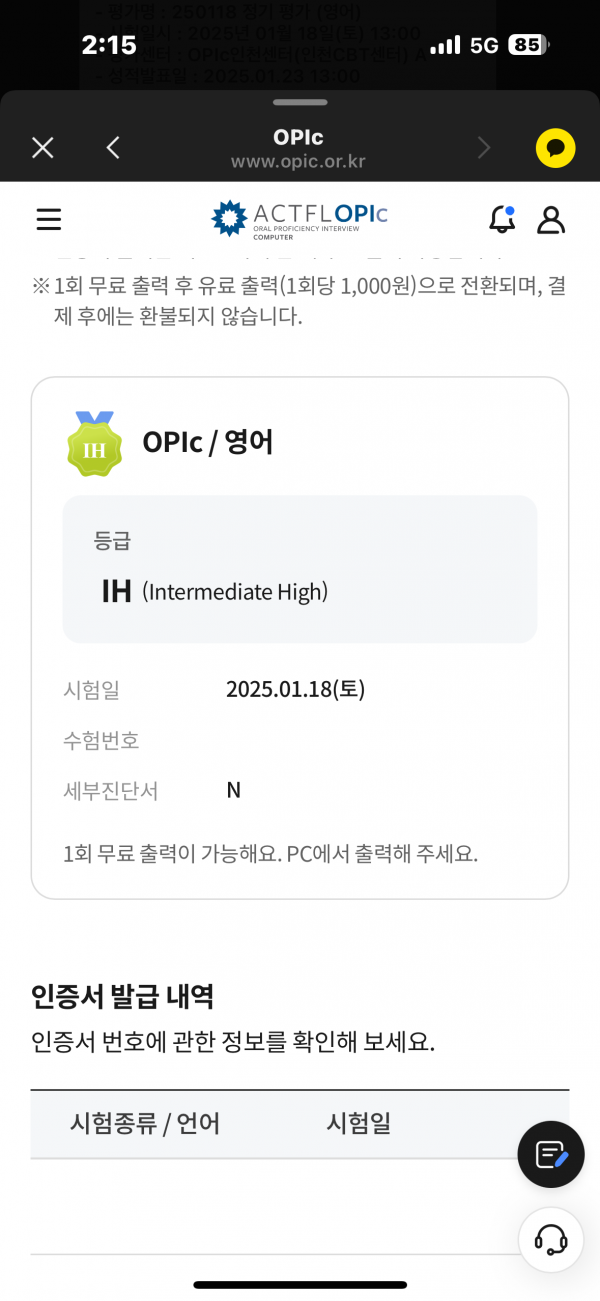Tap the ACTFL OPIc logo to go home

coord(299,219)
